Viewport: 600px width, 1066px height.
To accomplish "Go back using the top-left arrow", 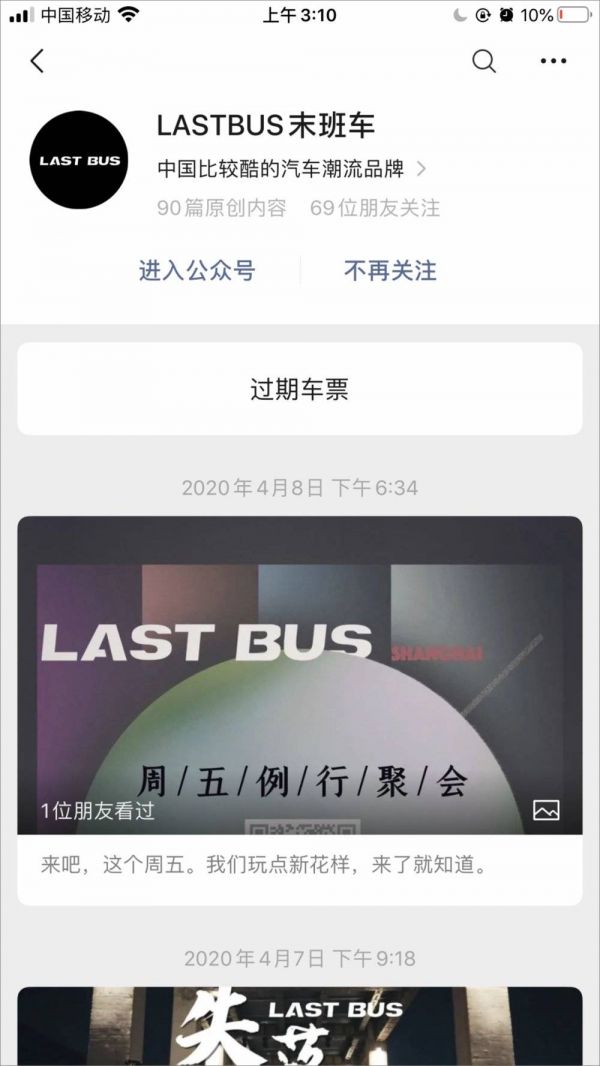I will [37, 61].
